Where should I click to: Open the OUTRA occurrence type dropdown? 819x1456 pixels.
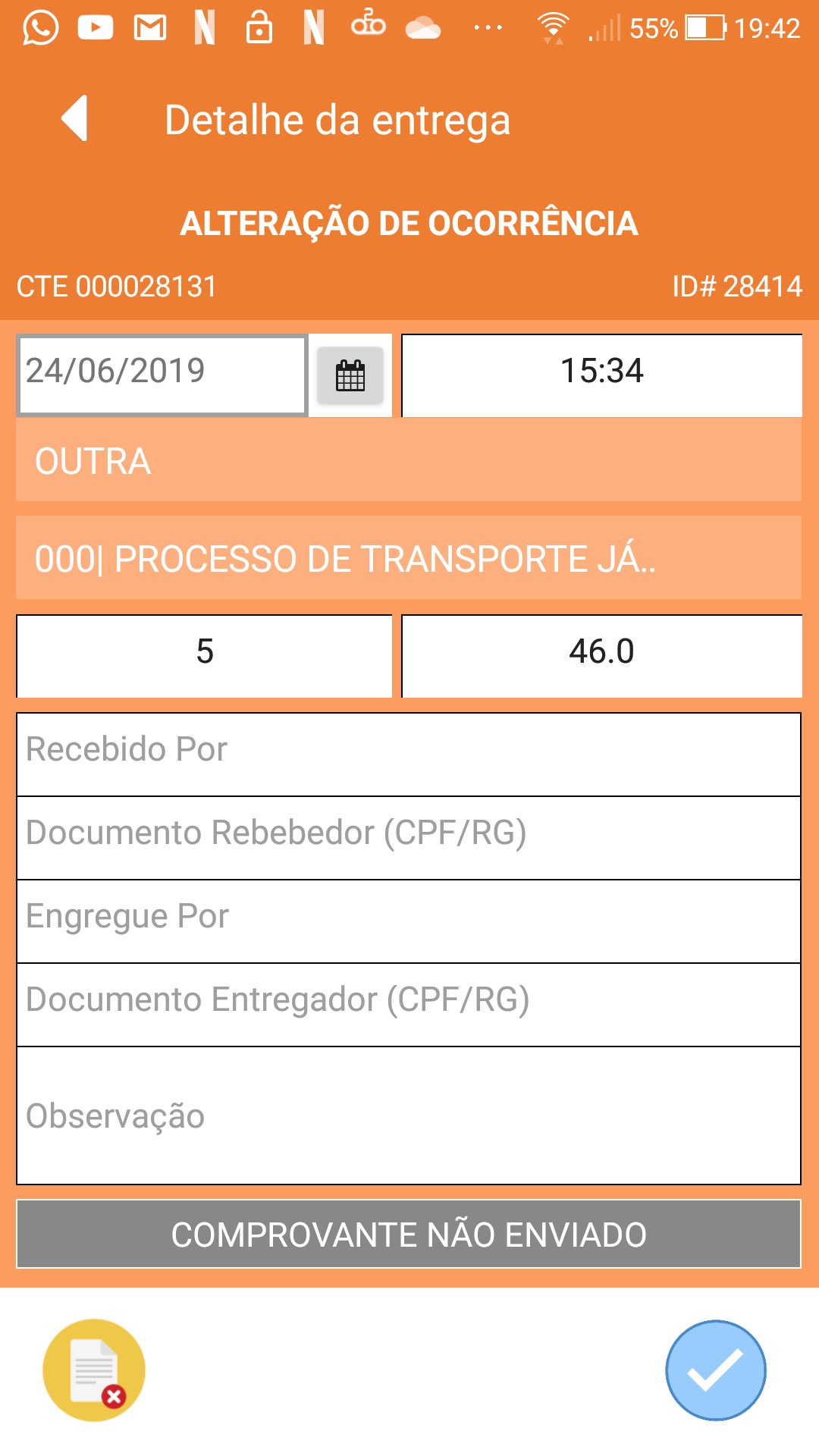pos(408,461)
